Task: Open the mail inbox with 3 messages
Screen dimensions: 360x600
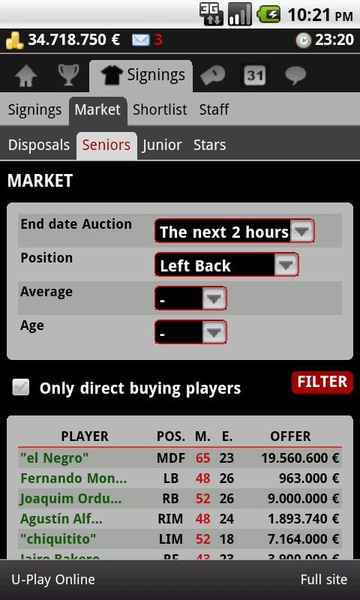Action: pos(147,40)
